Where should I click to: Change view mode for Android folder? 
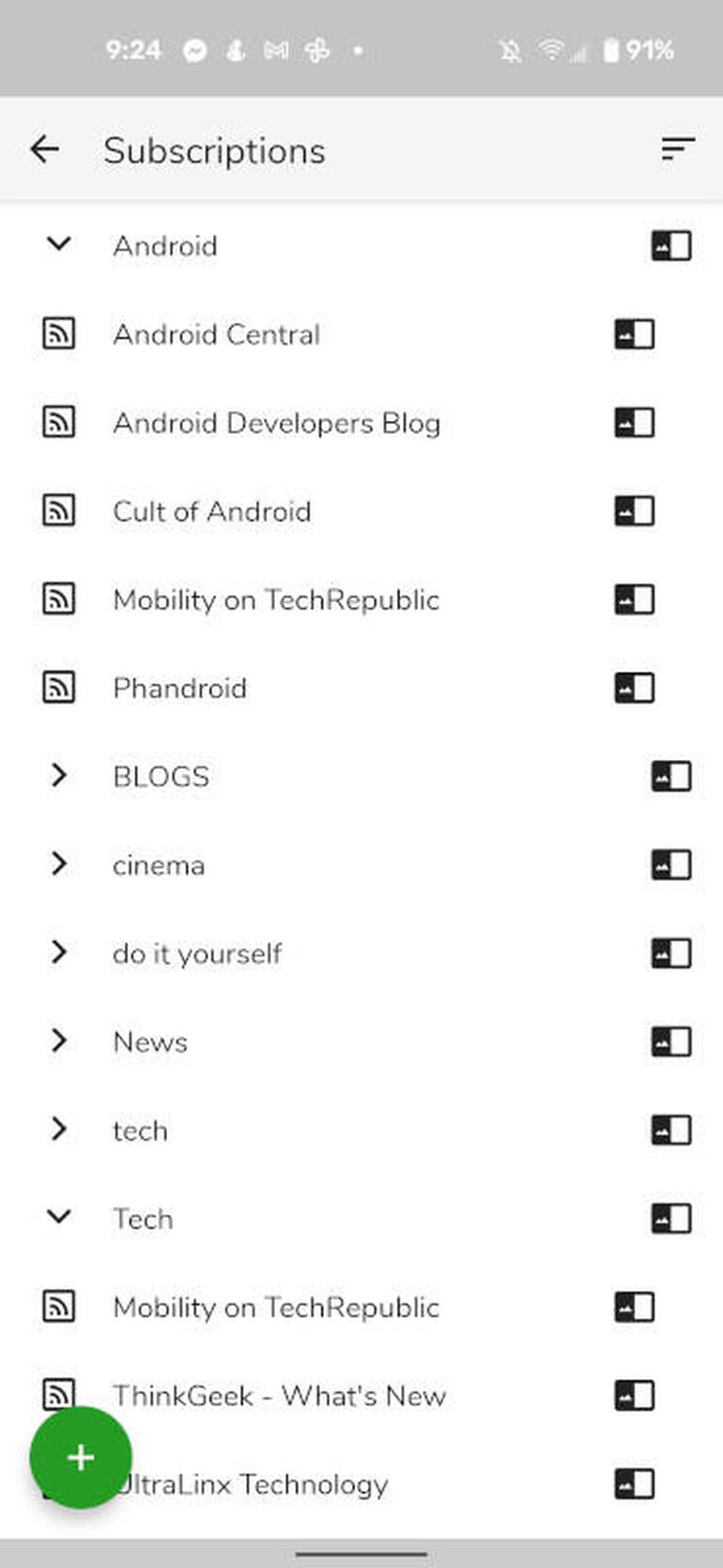pos(671,245)
